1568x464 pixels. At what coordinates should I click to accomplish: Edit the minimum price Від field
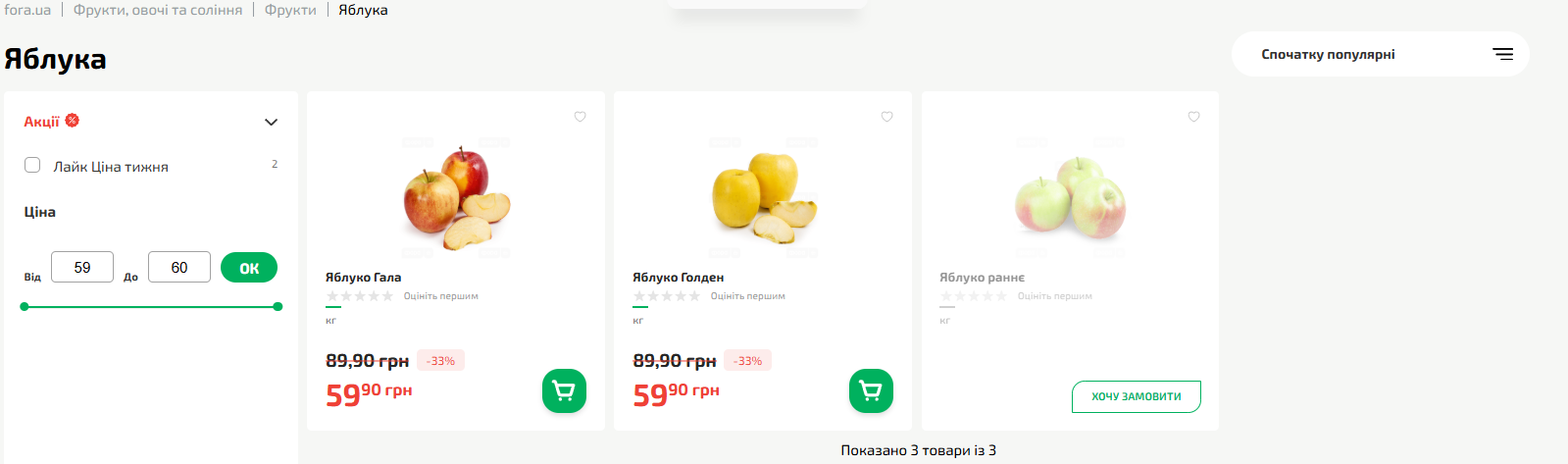pyautogui.click(x=82, y=267)
